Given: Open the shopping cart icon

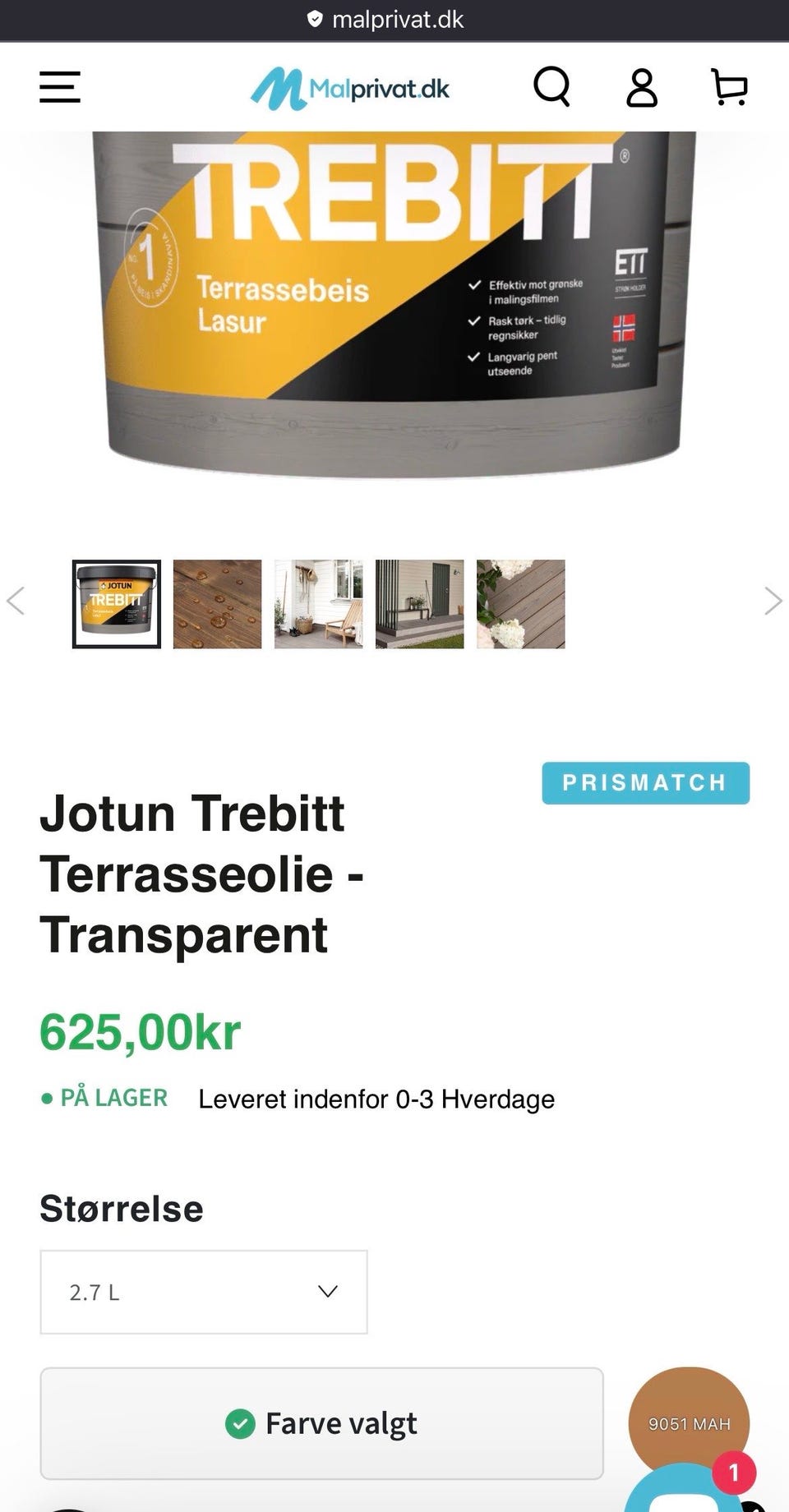Looking at the screenshot, I should (729, 87).
